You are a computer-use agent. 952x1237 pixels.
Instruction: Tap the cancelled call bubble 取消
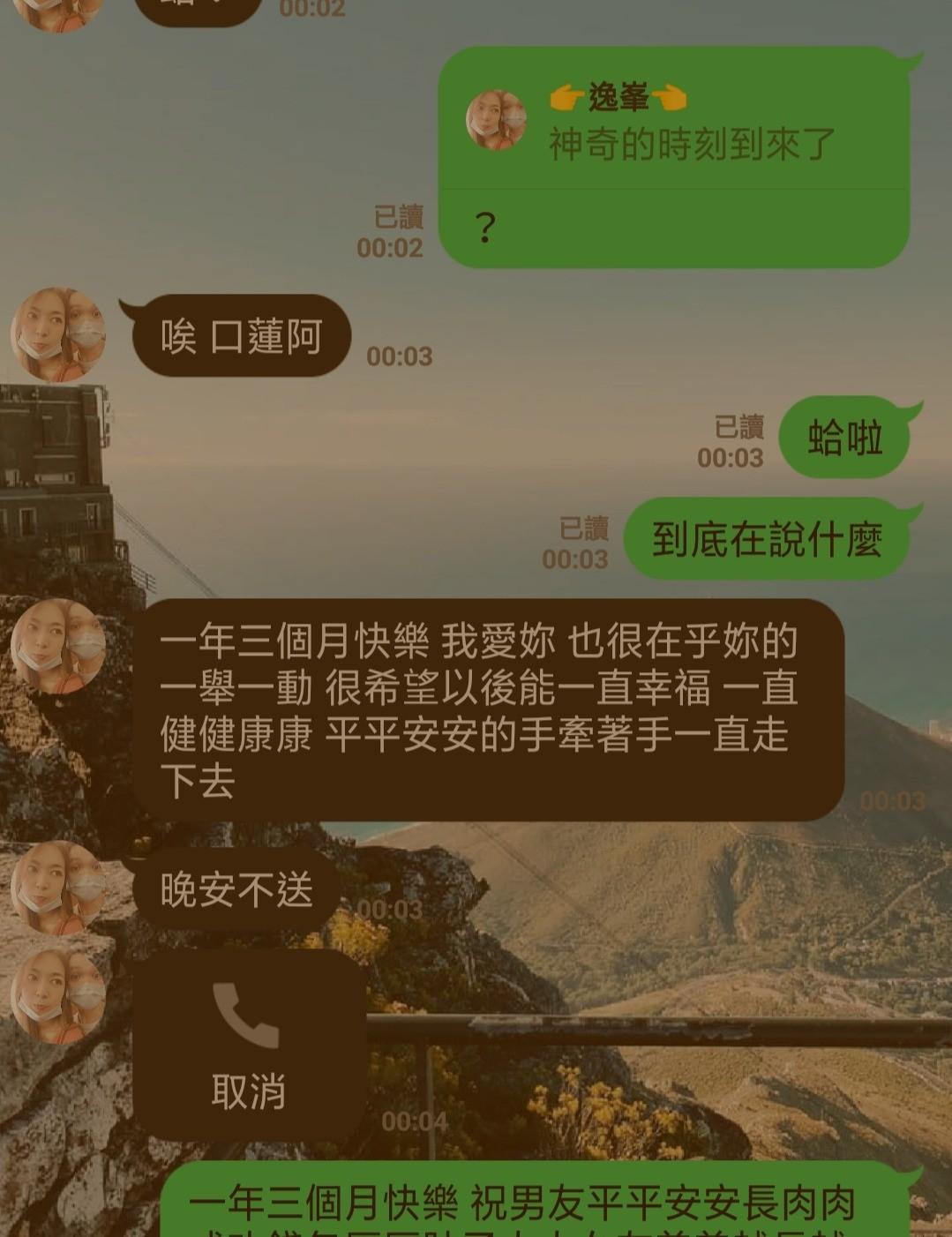(248, 1047)
